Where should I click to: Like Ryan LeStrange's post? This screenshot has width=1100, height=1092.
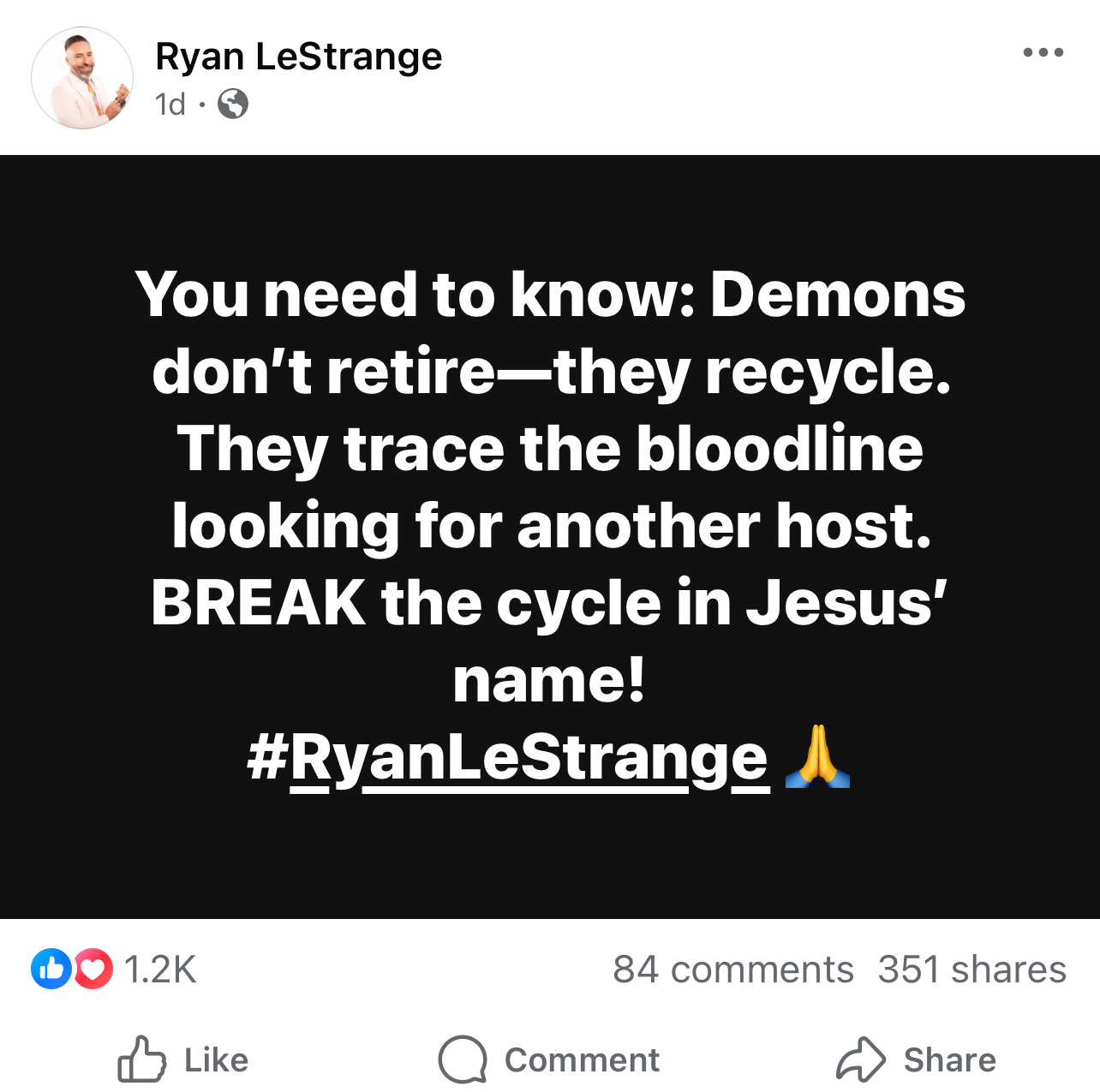click(x=182, y=1059)
